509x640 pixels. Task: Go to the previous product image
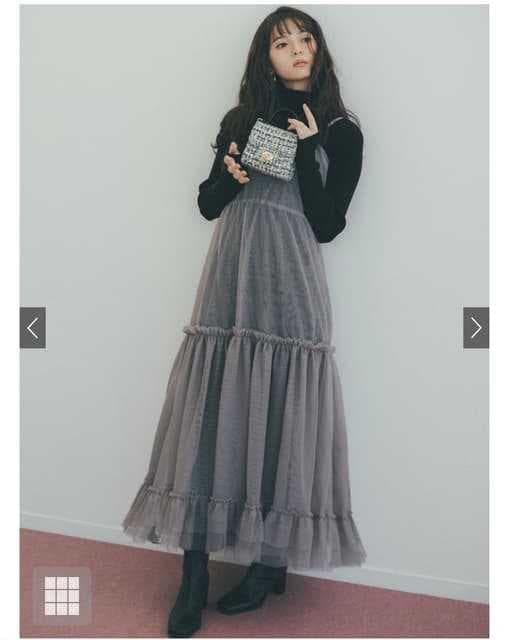point(33,328)
